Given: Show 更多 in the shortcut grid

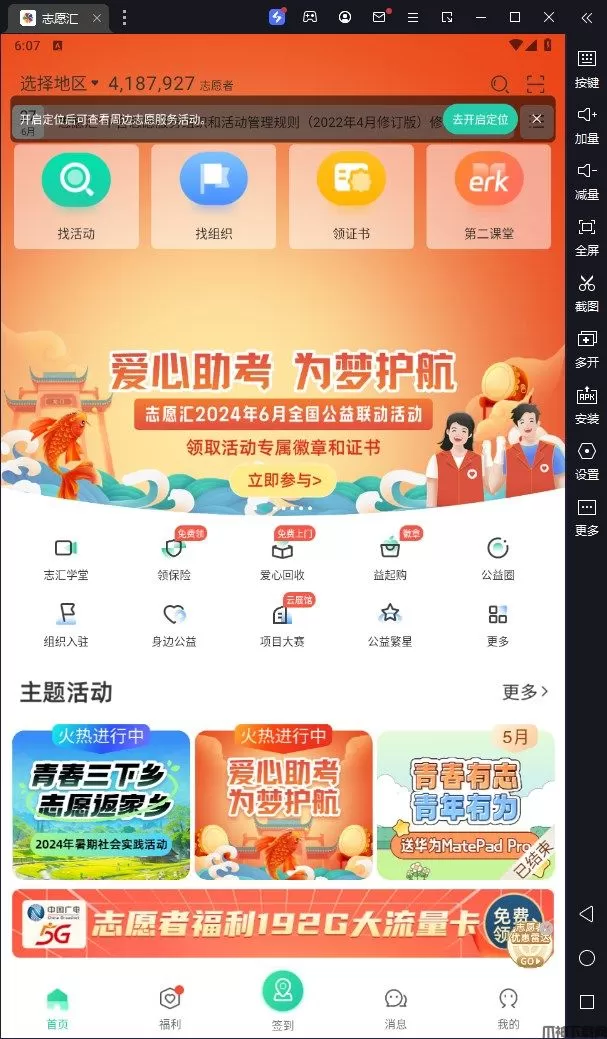Looking at the screenshot, I should tap(497, 624).
